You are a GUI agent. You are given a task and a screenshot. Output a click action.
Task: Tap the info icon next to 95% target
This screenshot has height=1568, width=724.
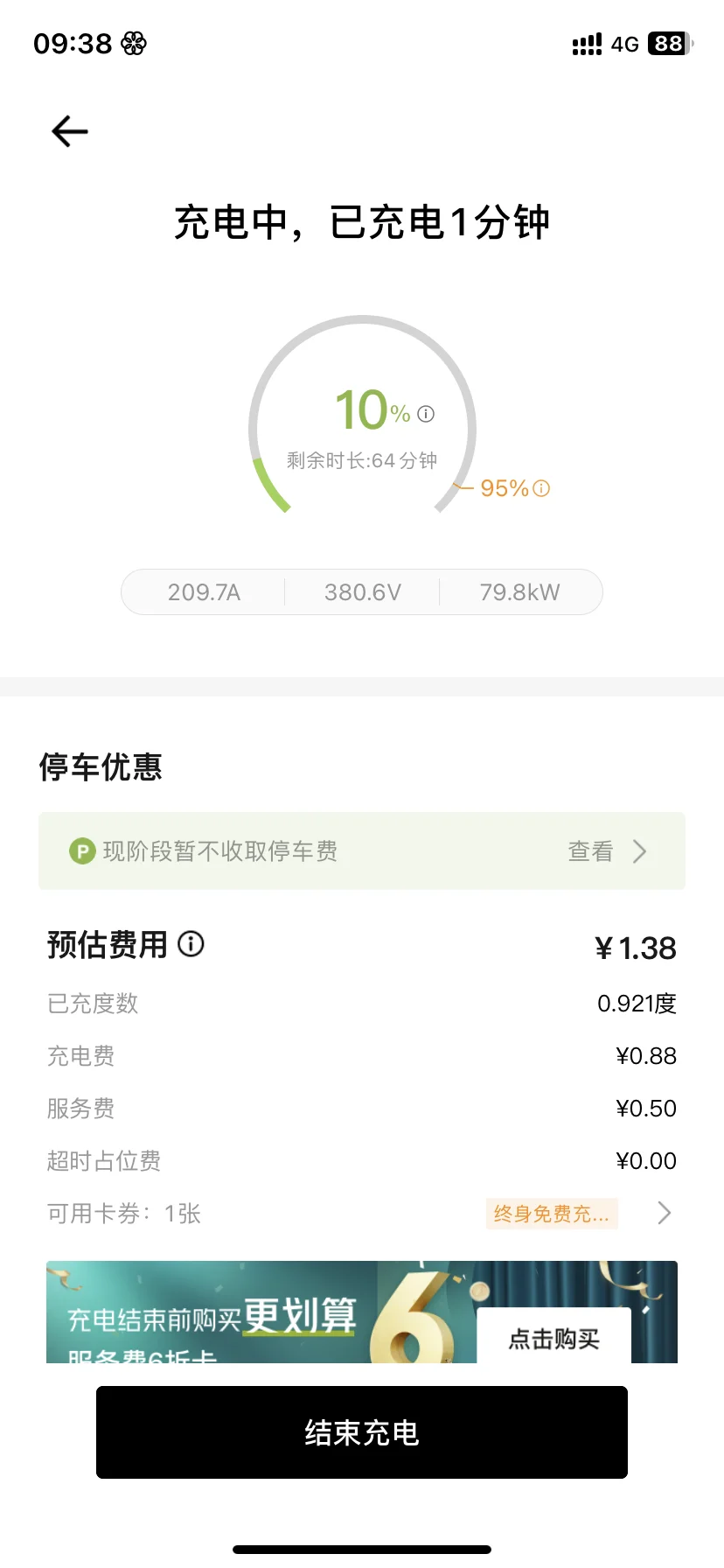coord(541,488)
